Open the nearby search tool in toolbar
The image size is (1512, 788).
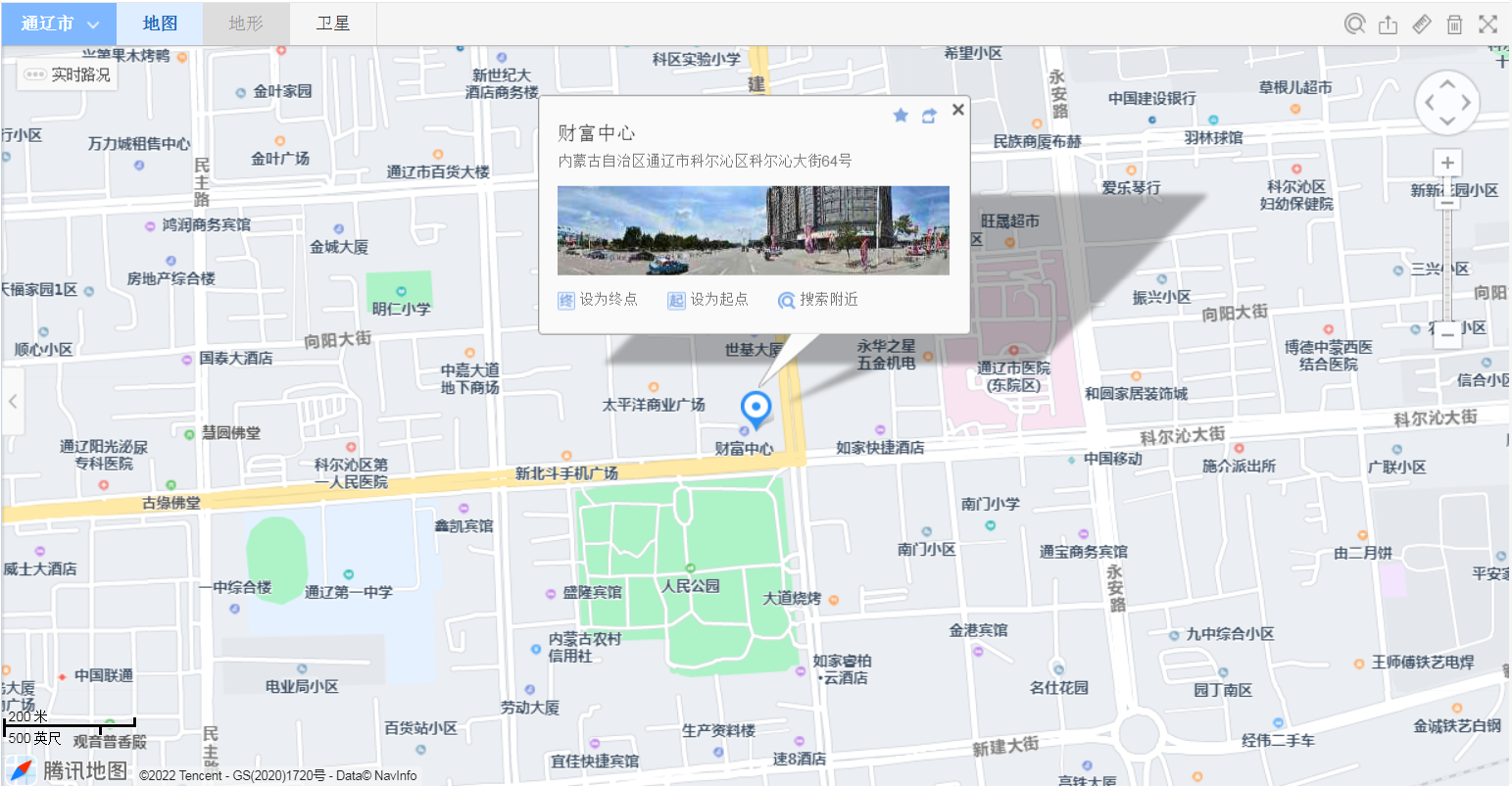point(1354,25)
